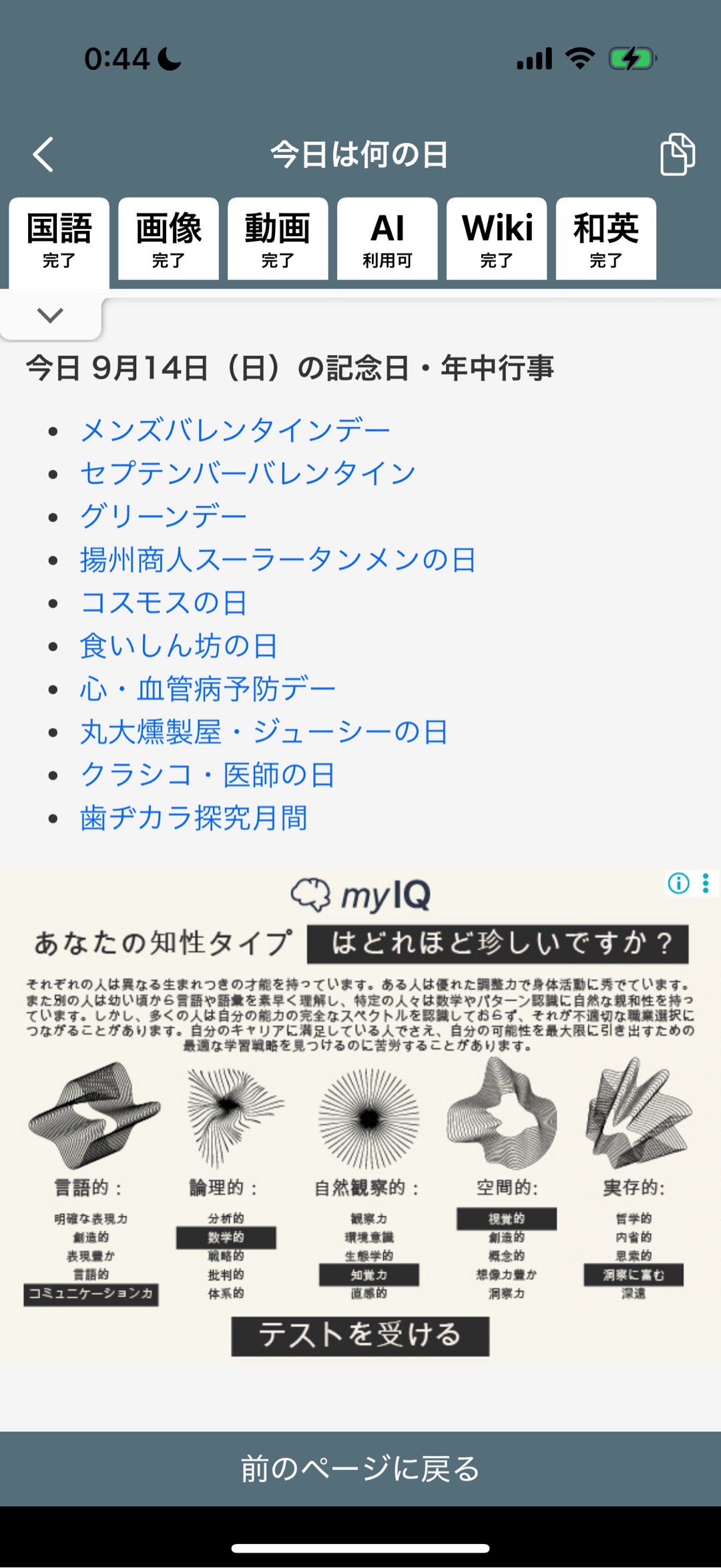Open the セプテンバーバレンタイン link
This screenshot has height=1568, width=721.
pos(248,474)
